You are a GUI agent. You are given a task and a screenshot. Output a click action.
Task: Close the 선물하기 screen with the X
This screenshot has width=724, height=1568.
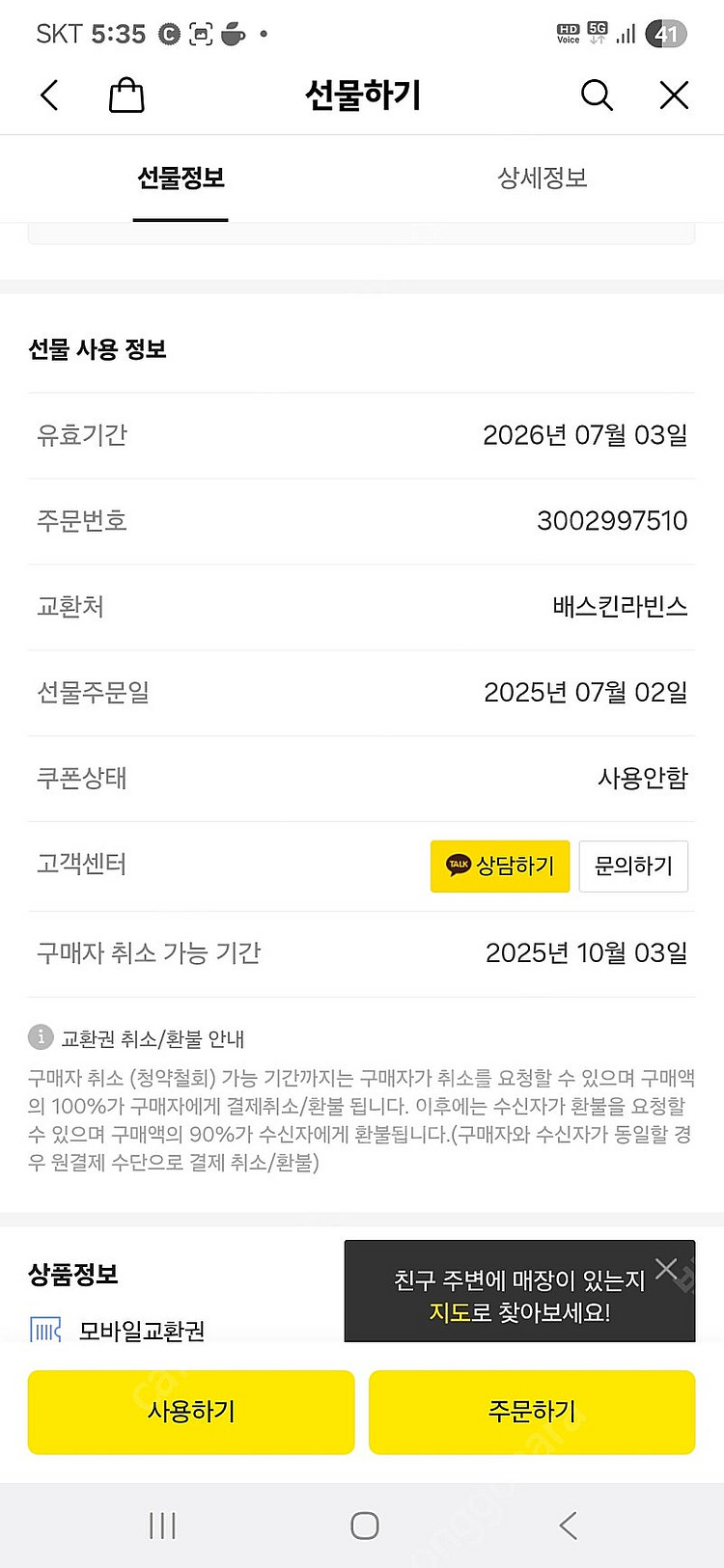(673, 95)
